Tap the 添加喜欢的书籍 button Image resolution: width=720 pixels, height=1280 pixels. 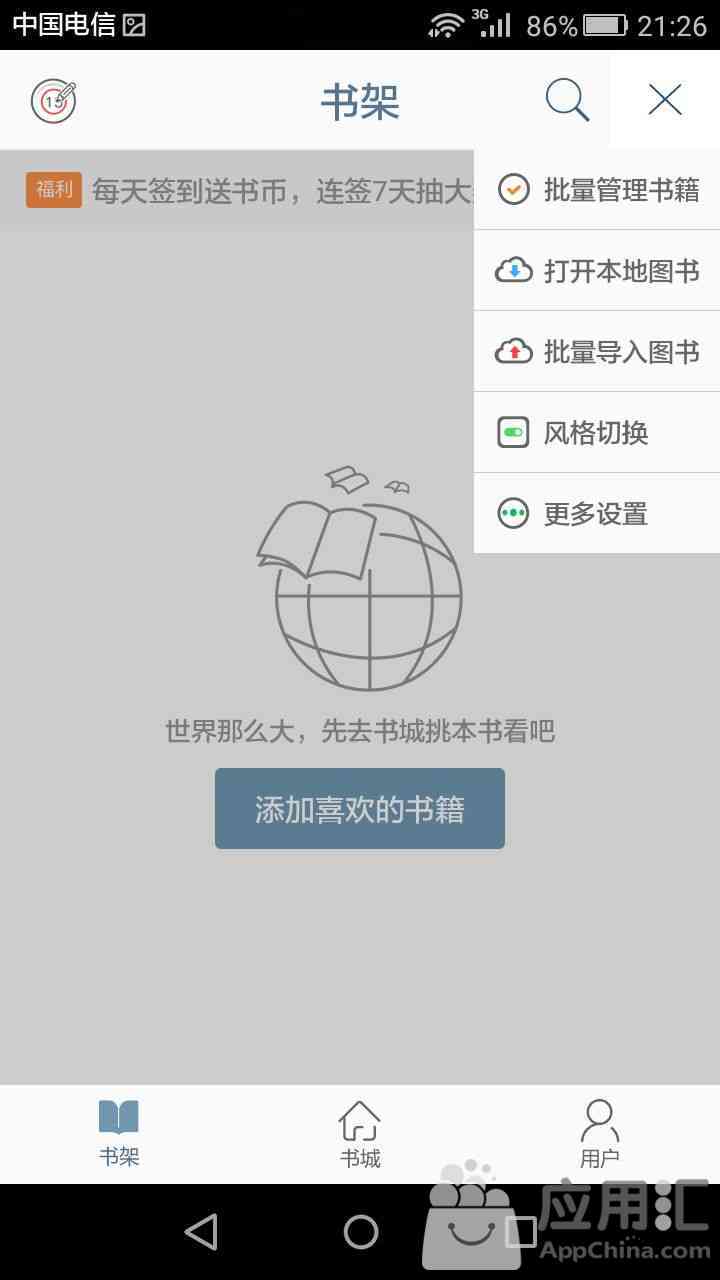click(x=360, y=809)
